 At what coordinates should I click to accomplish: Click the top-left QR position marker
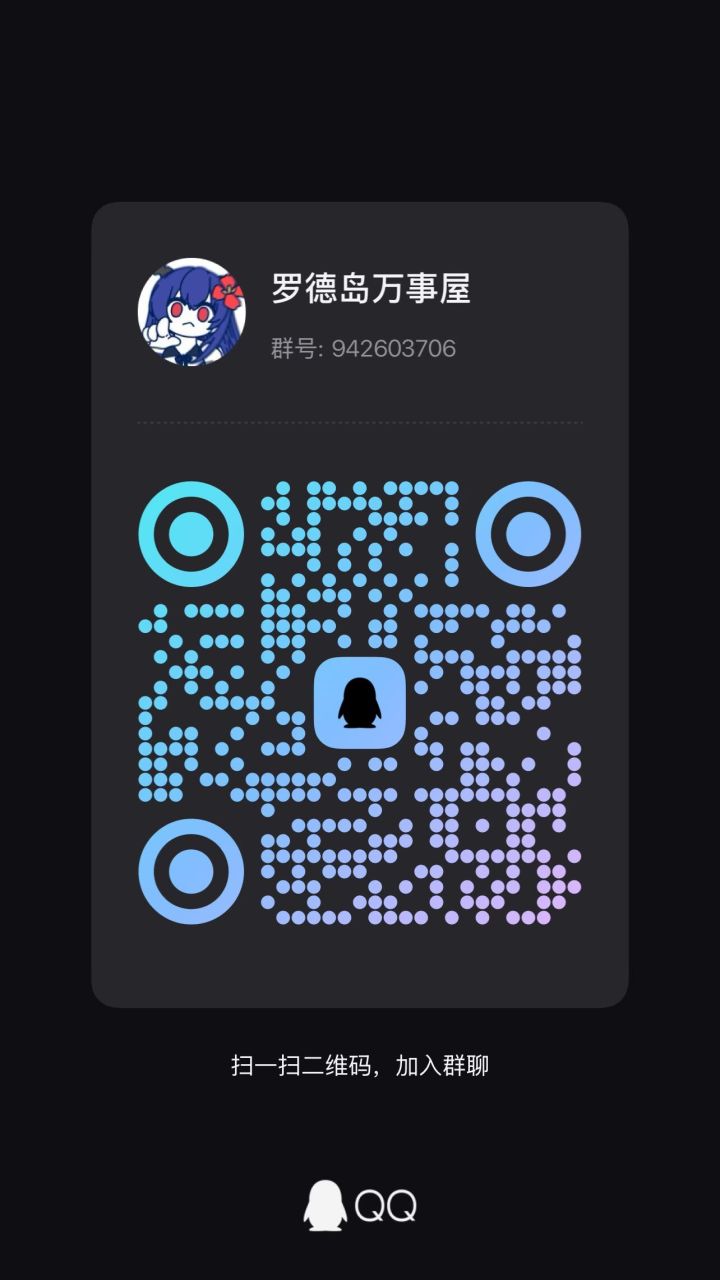[x=190, y=534]
